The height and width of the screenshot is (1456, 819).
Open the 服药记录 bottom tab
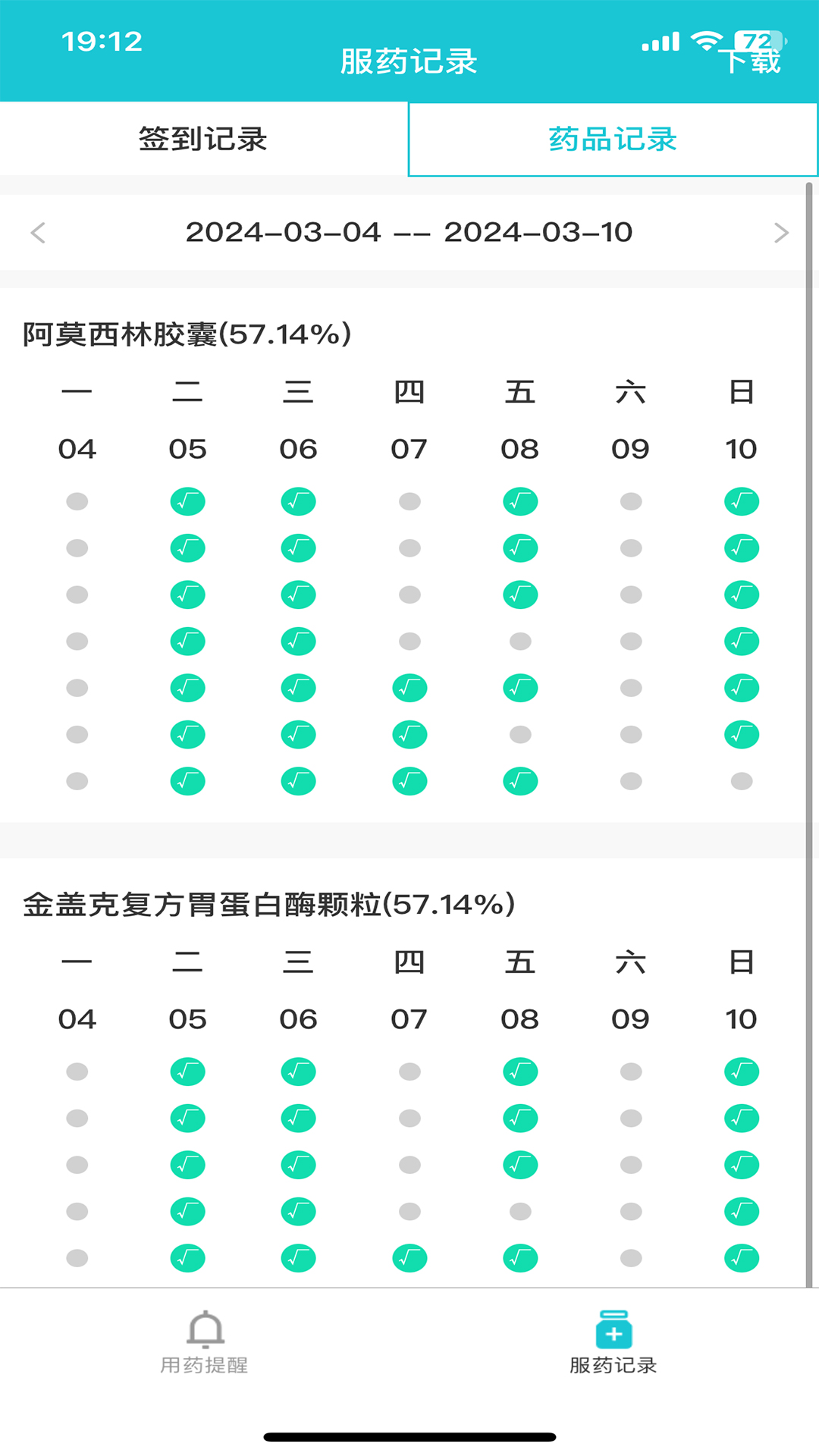coord(613,1342)
